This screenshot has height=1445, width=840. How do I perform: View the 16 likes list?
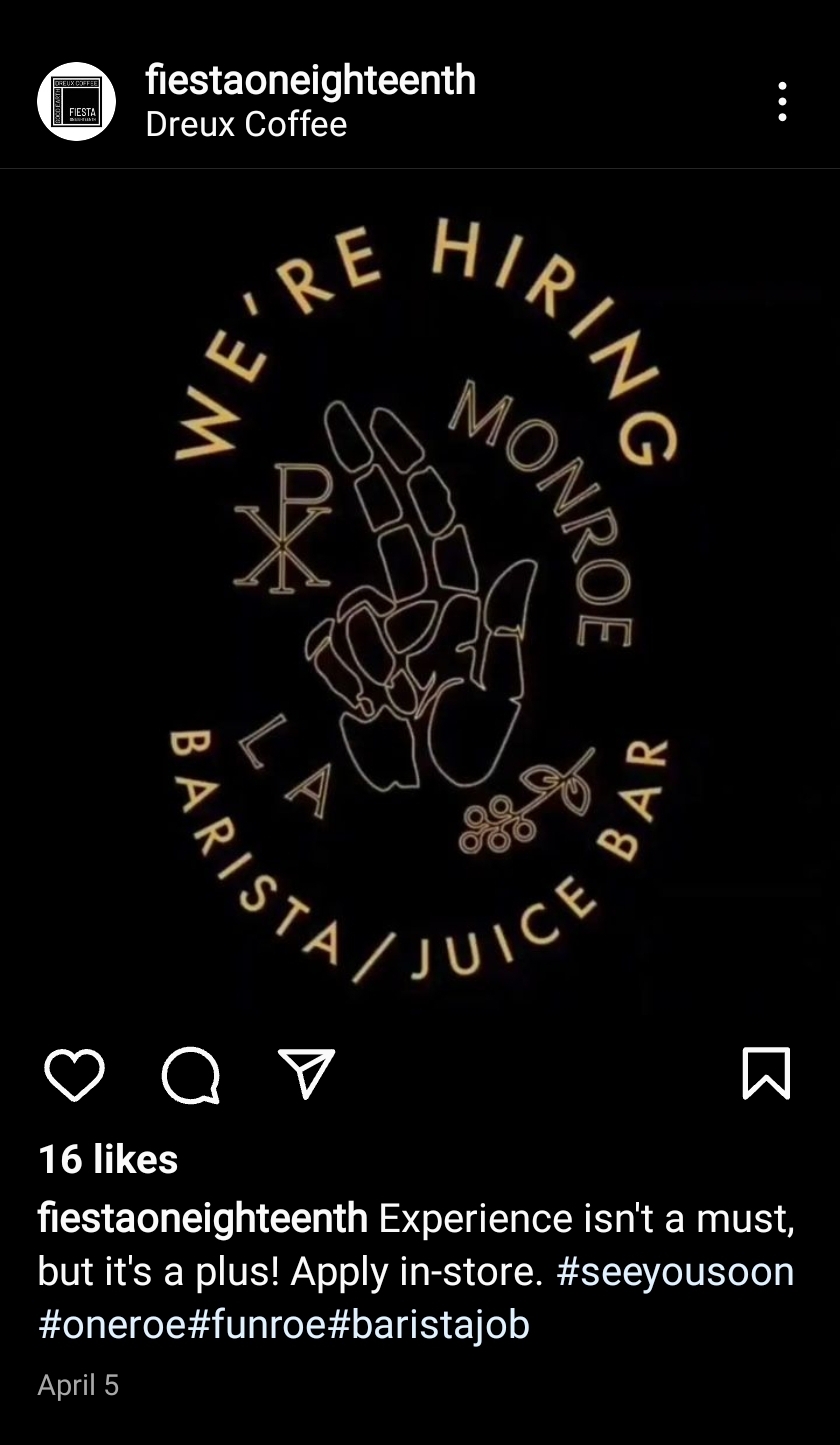click(x=108, y=1160)
